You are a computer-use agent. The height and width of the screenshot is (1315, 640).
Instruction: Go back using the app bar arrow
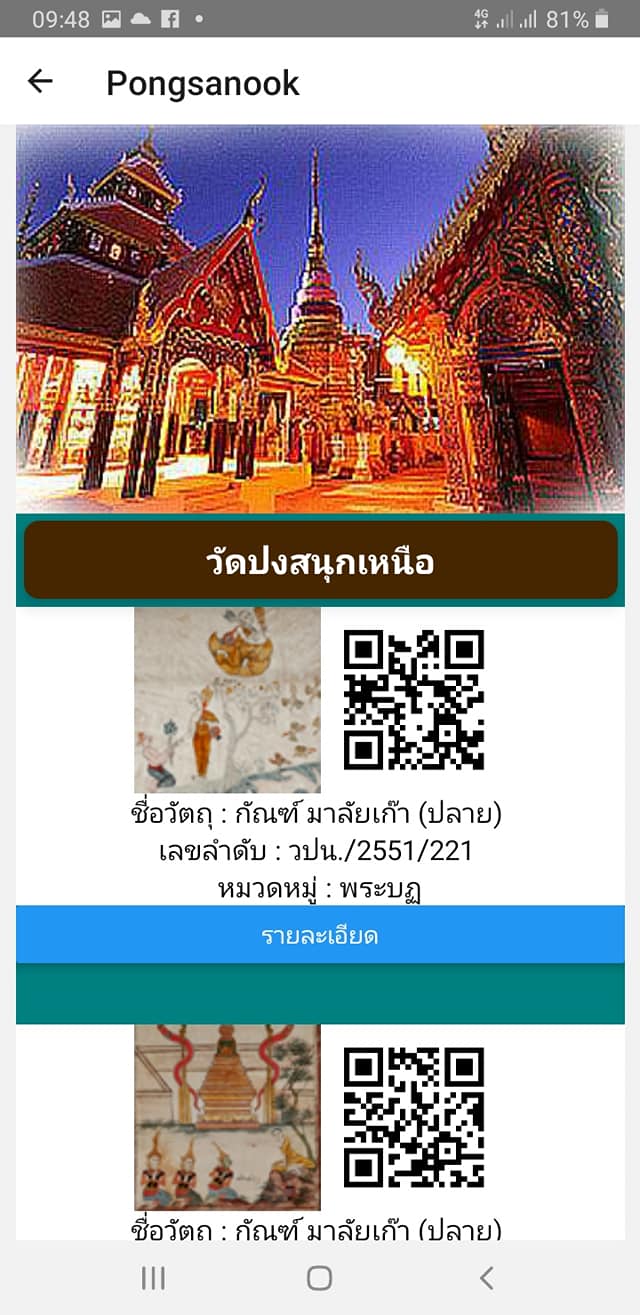tap(40, 82)
